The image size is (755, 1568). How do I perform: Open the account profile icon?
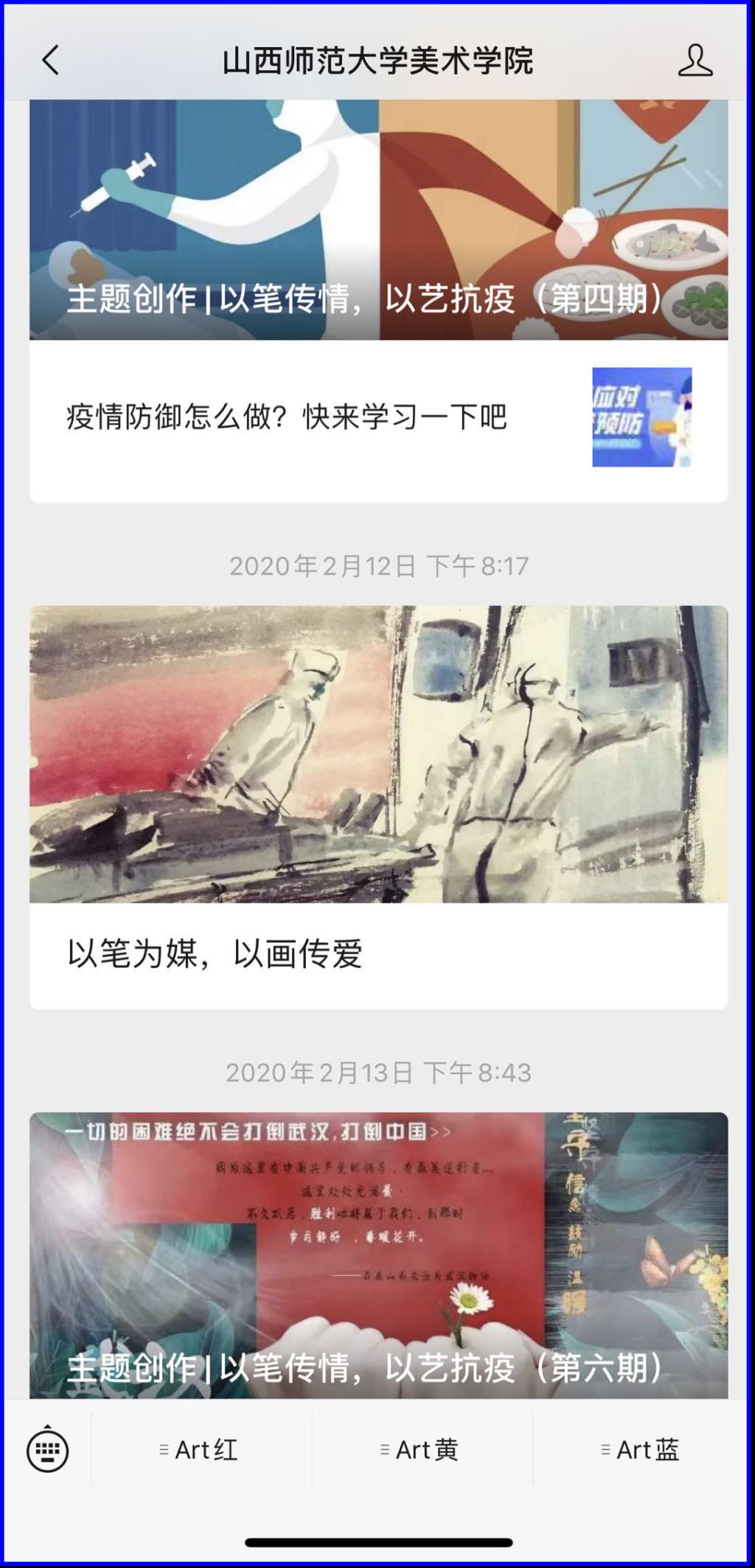click(x=695, y=60)
